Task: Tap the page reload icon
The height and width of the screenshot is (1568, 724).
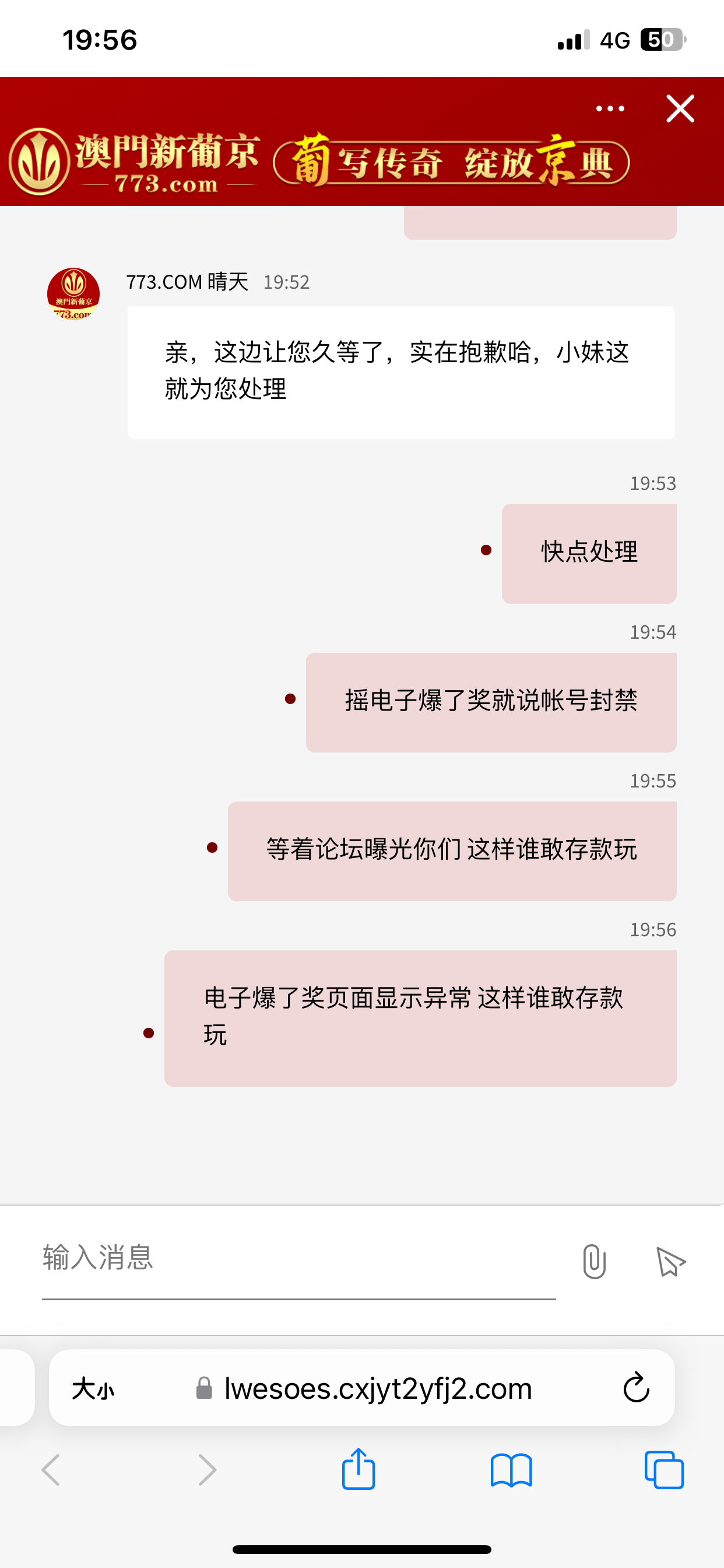Action: 636,1388
